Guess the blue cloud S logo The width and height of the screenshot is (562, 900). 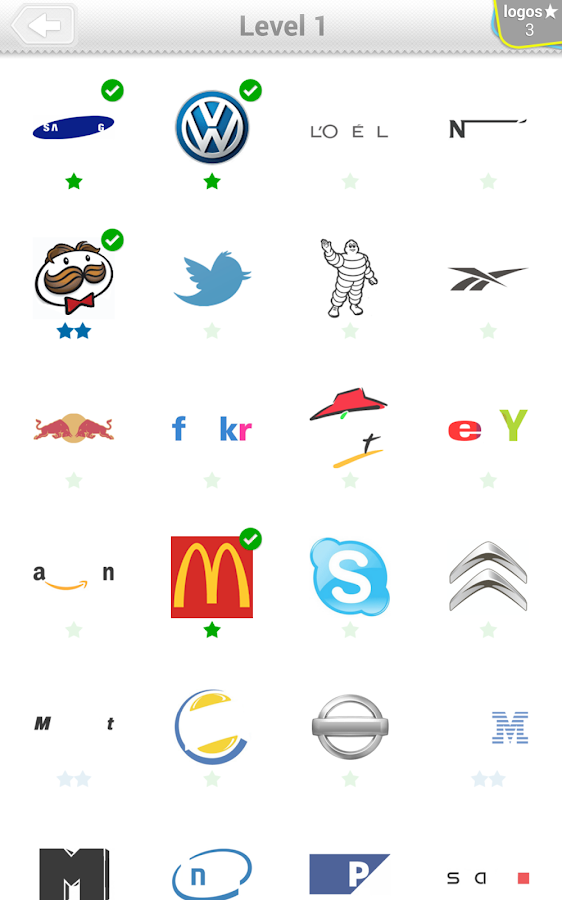click(x=350, y=577)
